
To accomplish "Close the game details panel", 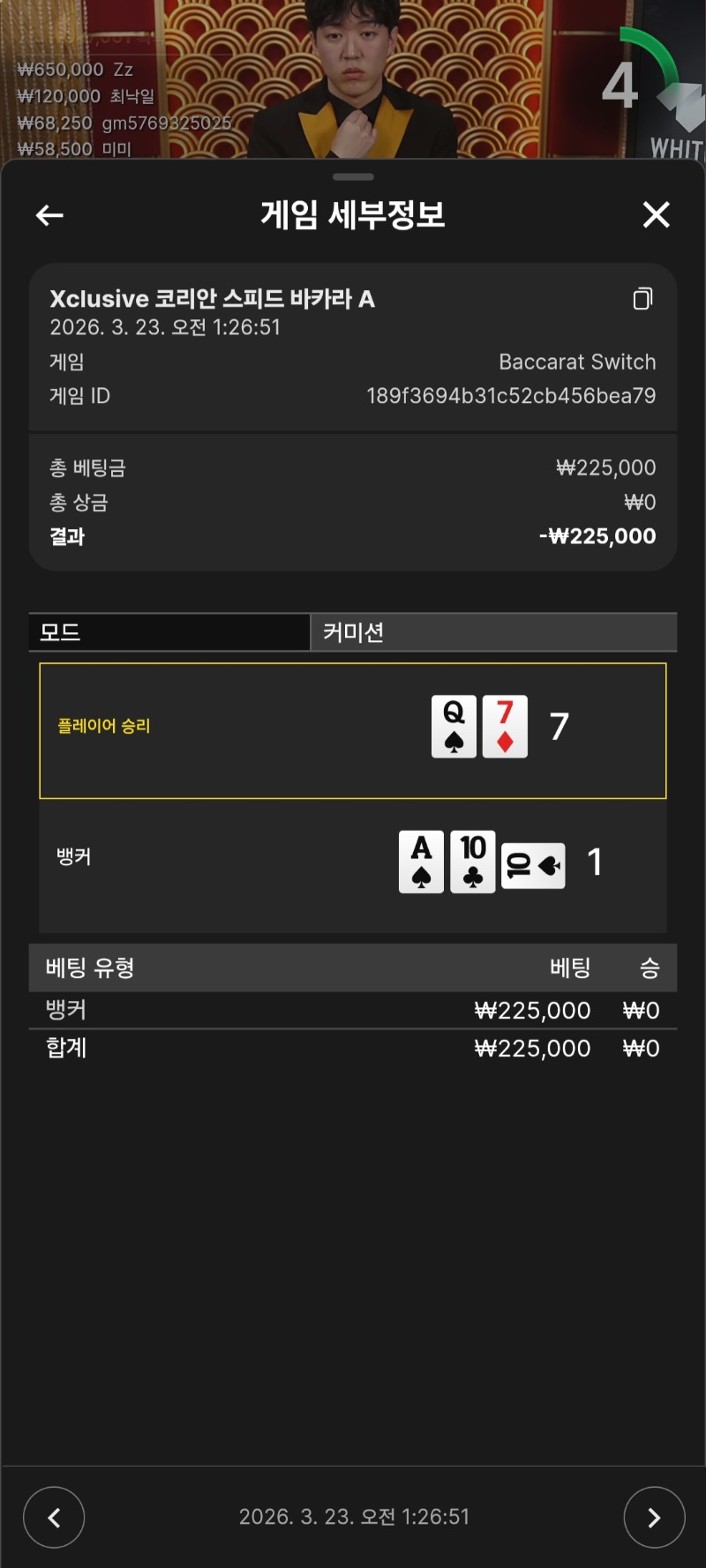I will click(656, 214).
